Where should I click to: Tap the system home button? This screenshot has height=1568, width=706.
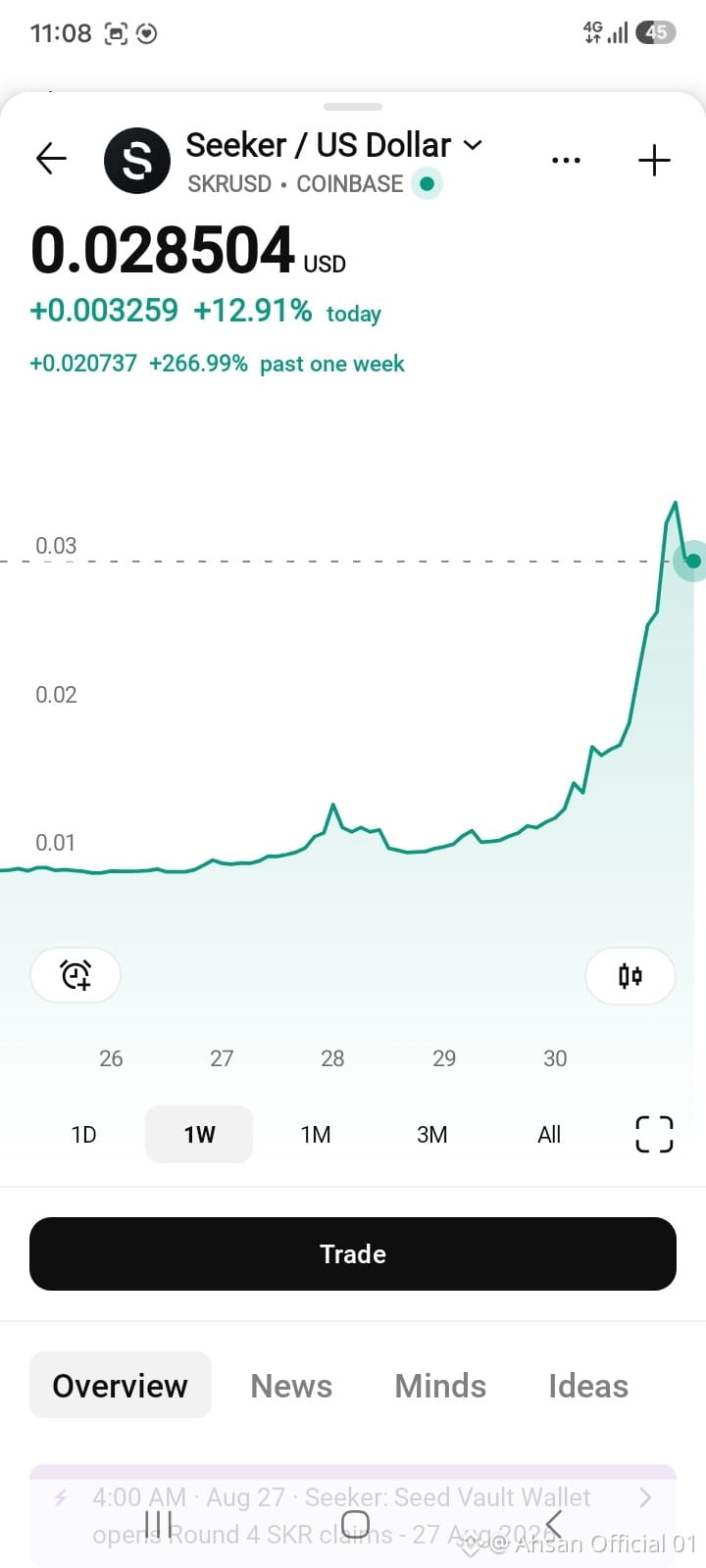(354, 1525)
